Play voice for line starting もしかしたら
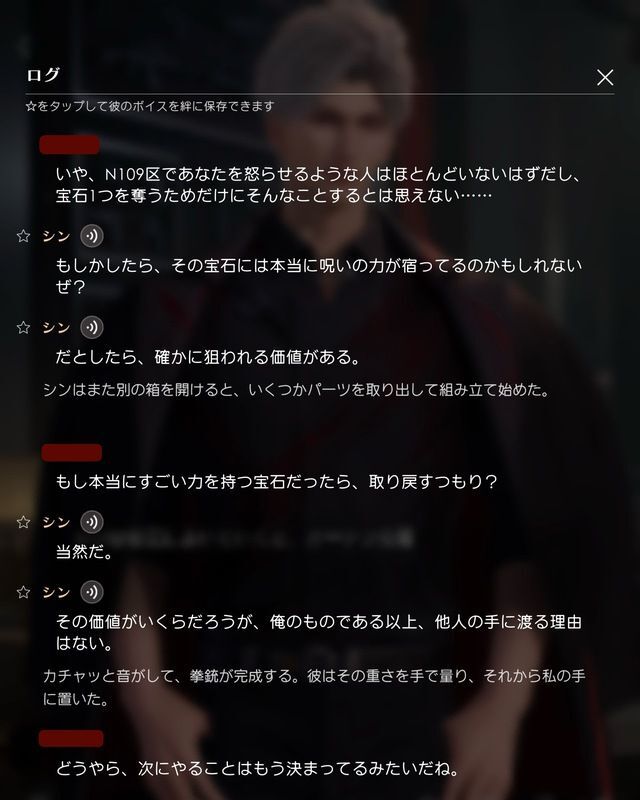The height and width of the screenshot is (800, 640). click(92, 236)
